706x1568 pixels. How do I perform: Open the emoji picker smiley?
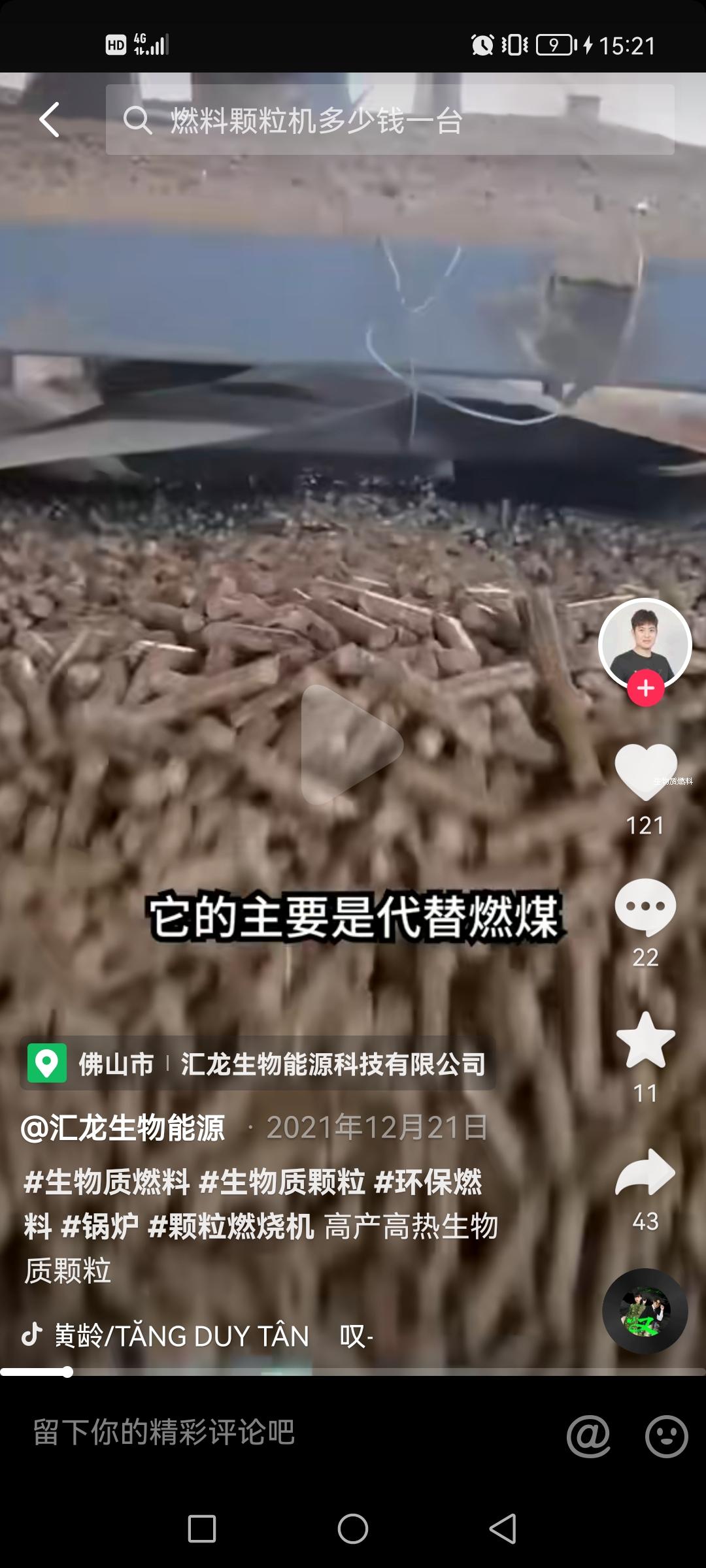tap(666, 1436)
